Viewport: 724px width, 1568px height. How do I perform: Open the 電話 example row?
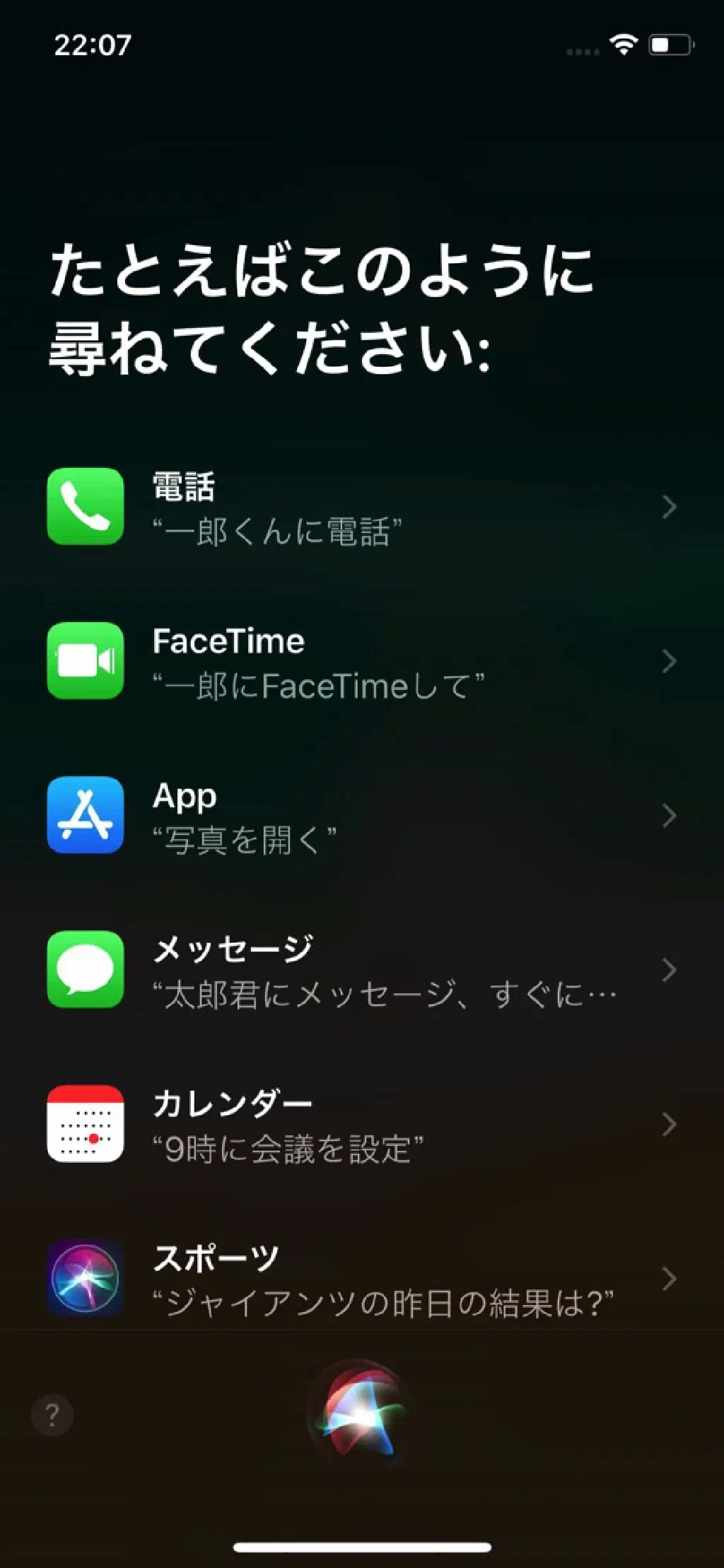(361, 507)
